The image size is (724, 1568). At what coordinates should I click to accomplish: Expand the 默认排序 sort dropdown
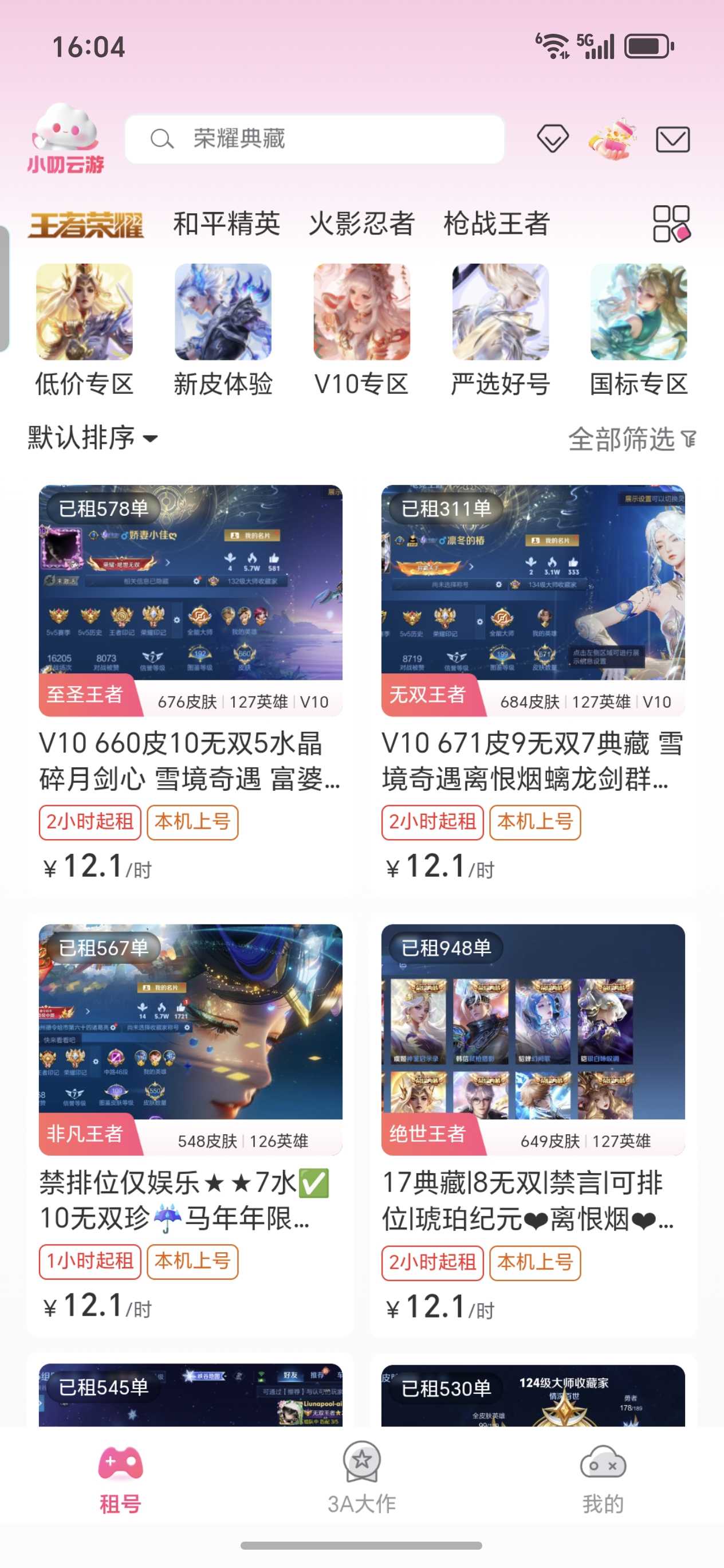[92, 438]
